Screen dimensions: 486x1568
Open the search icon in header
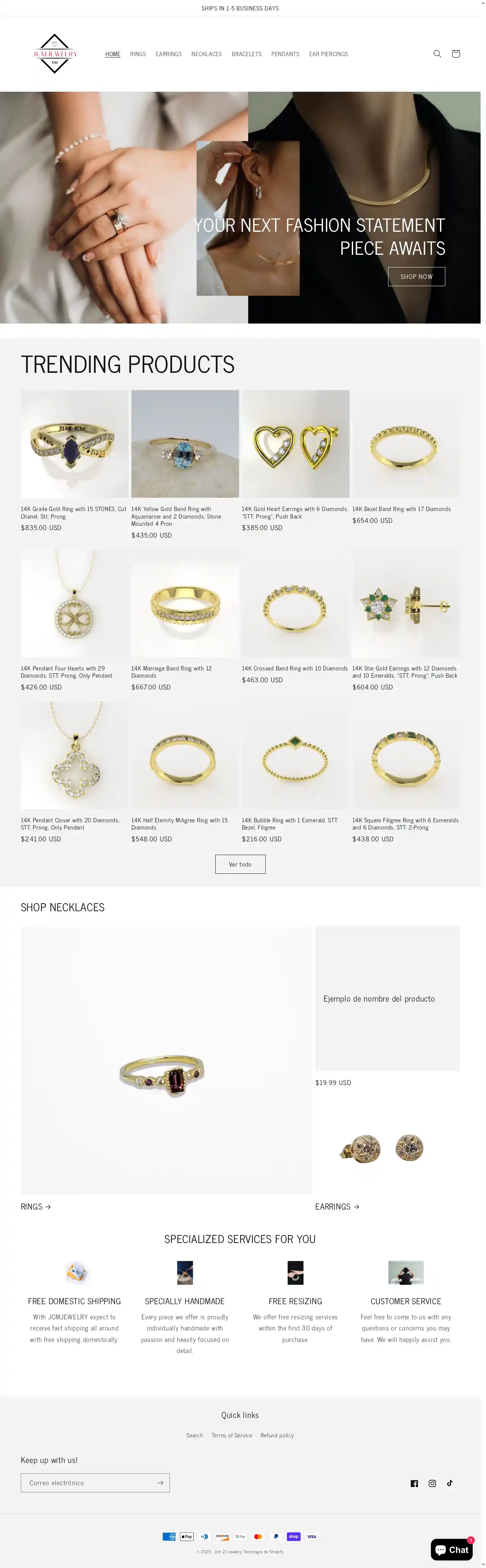pos(437,54)
